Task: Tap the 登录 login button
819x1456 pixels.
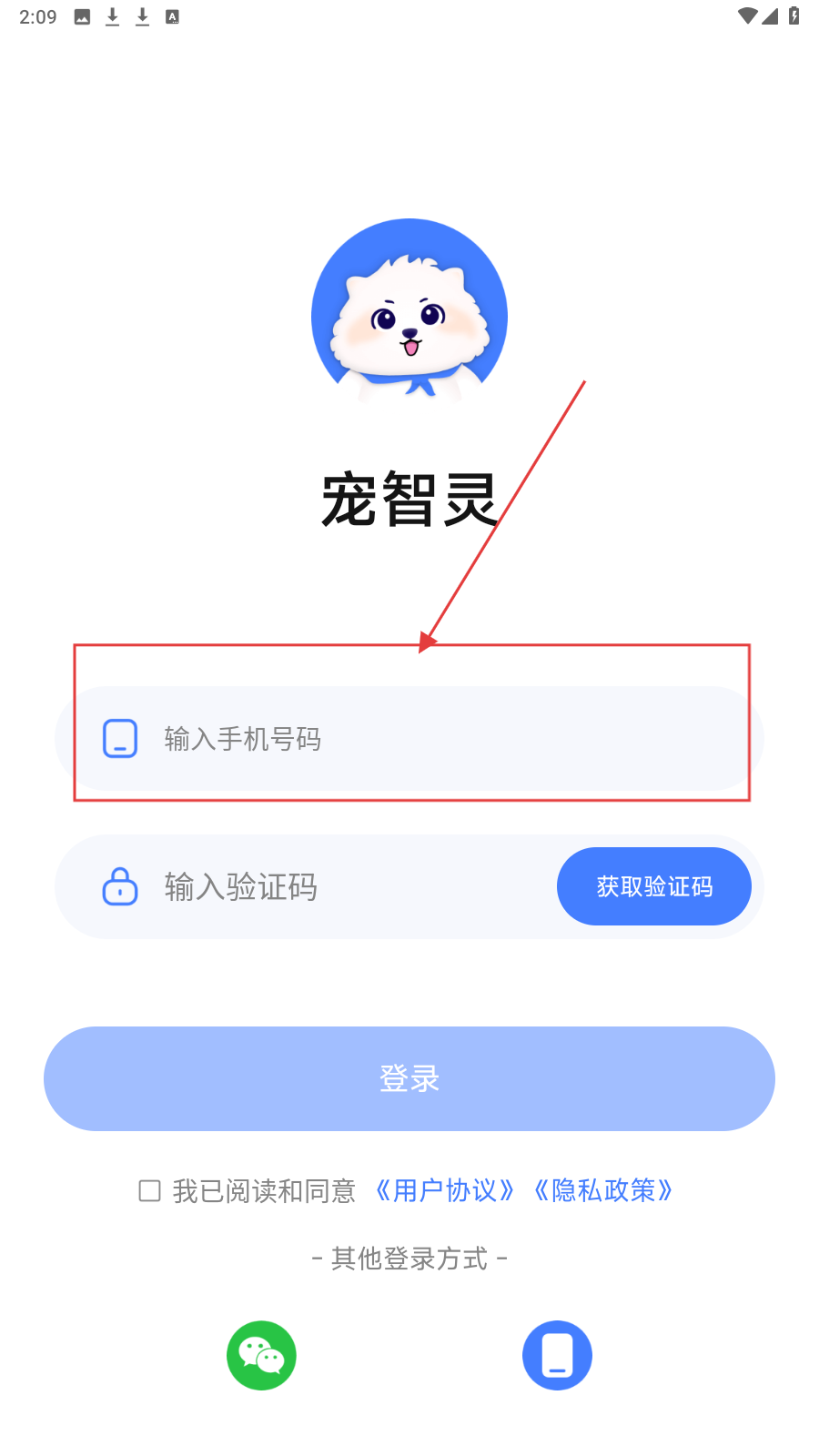Action: click(x=409, y=1078)
